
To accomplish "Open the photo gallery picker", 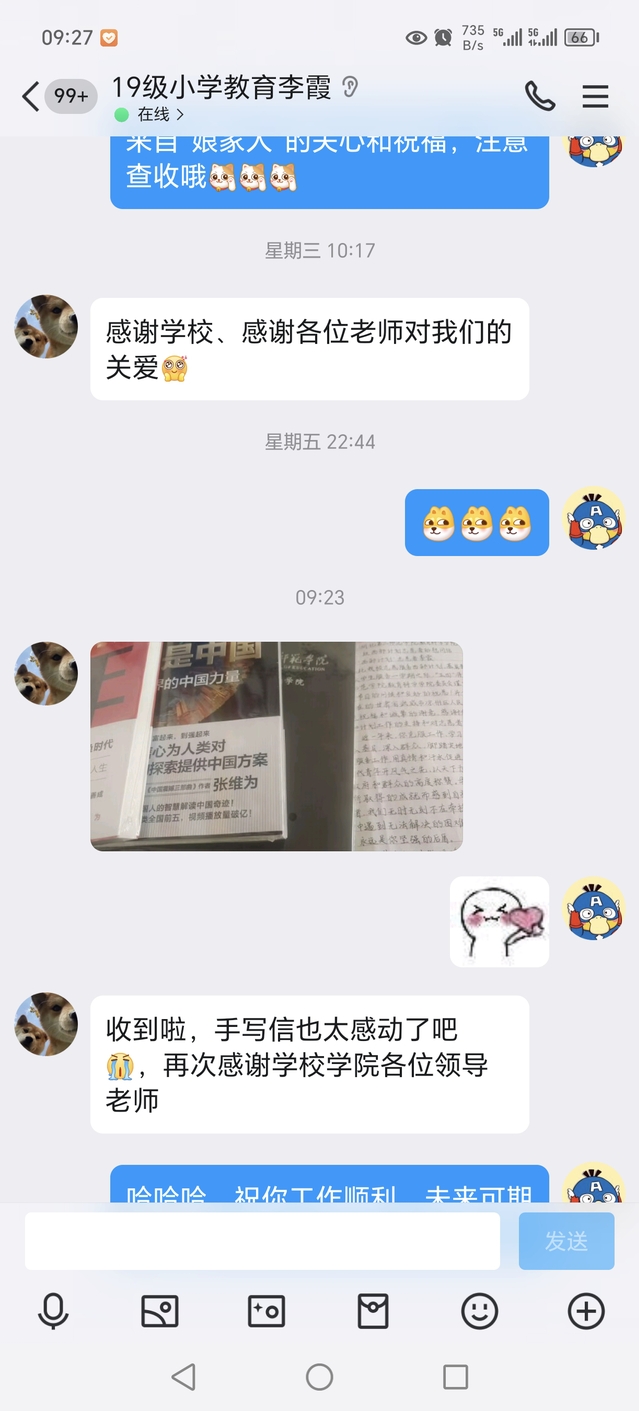I will coord(160,1311).
